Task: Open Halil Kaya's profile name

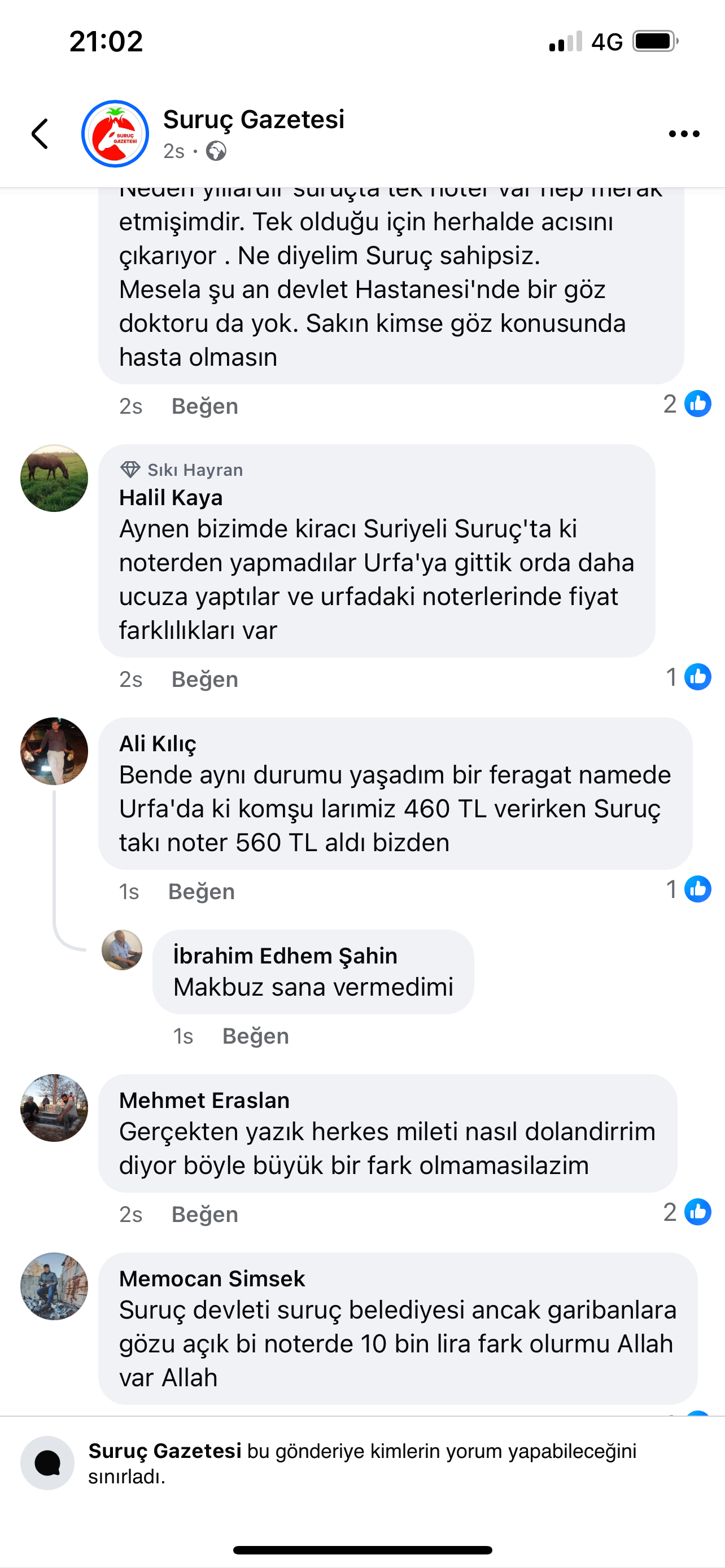Action: [x=171, y=497]
